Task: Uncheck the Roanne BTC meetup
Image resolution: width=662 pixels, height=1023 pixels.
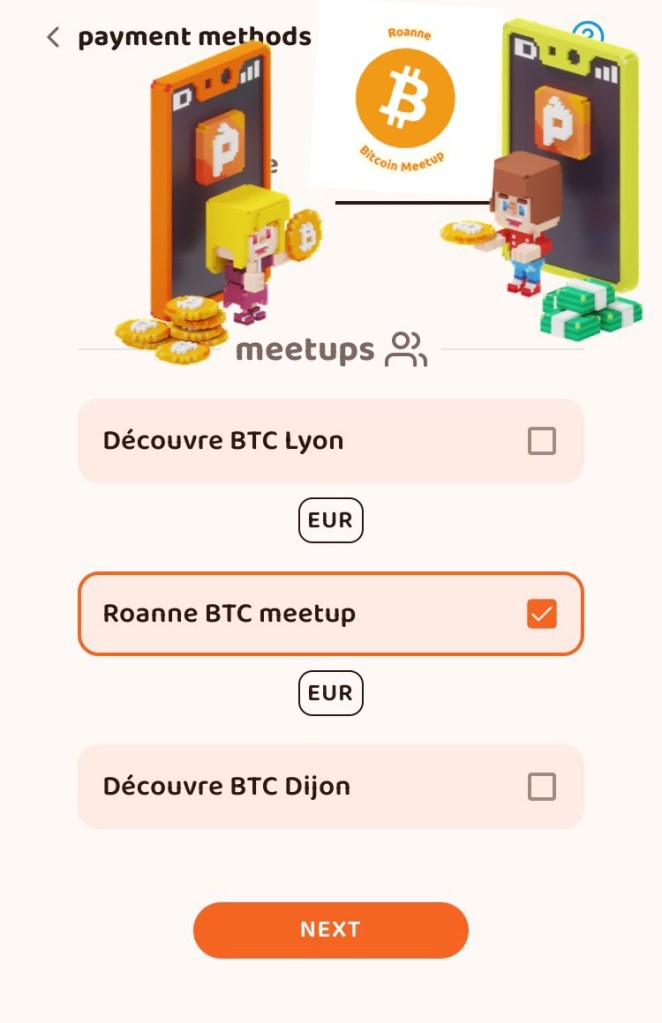Action: (541, 614)
